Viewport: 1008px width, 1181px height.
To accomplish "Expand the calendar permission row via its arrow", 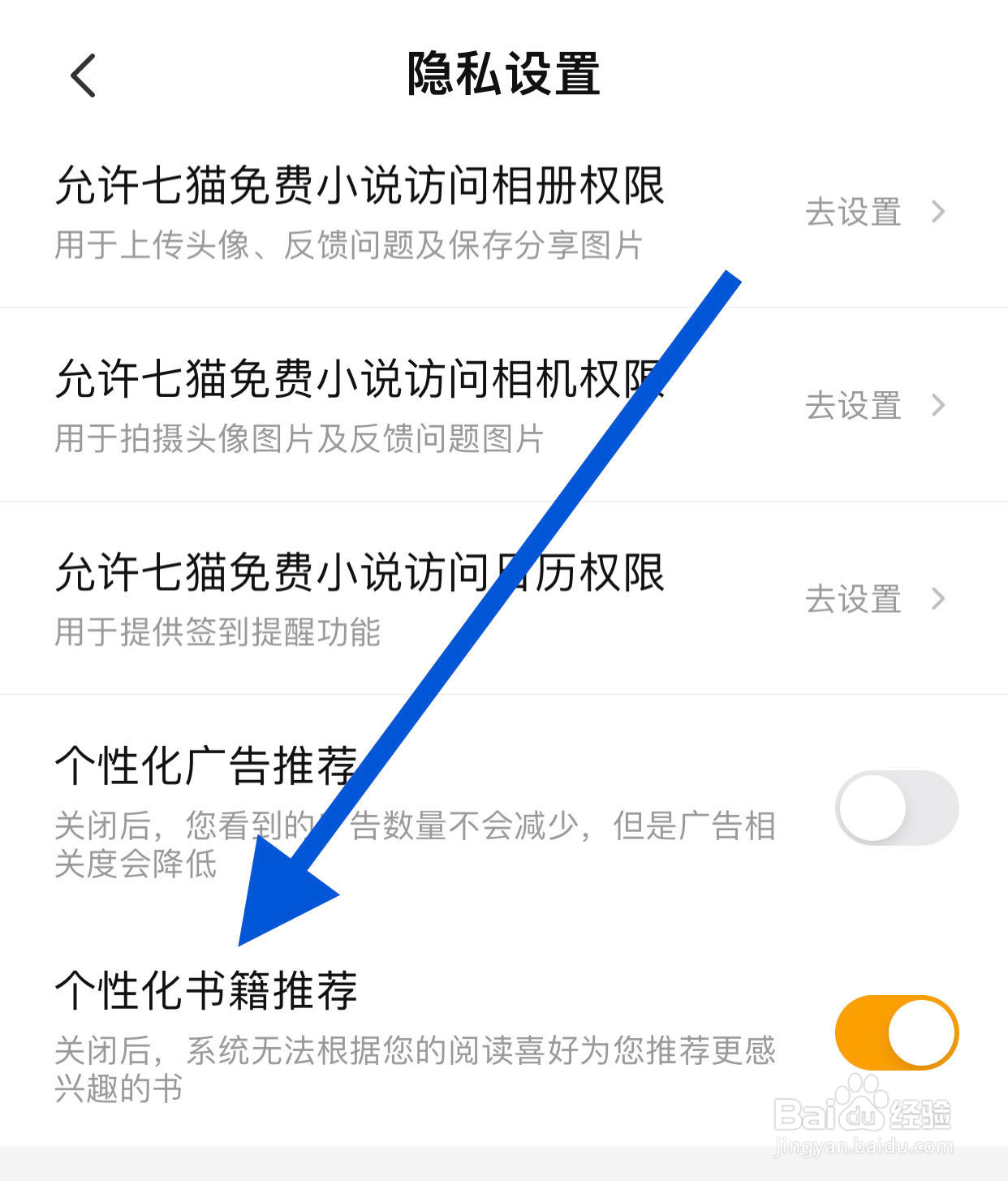I will [x=939, y=600].
